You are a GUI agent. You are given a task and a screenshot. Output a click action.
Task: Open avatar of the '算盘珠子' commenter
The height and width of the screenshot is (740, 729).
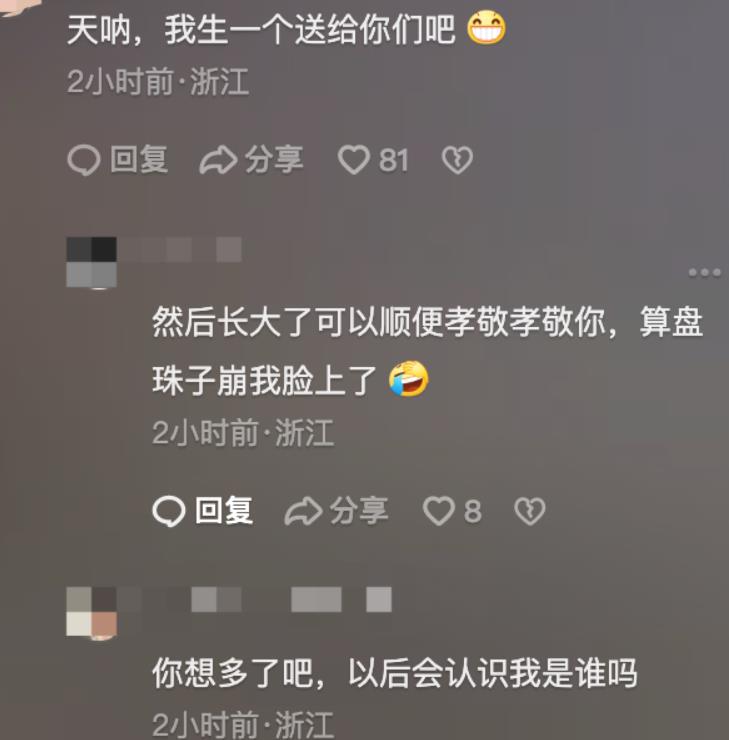click(92, 262)
